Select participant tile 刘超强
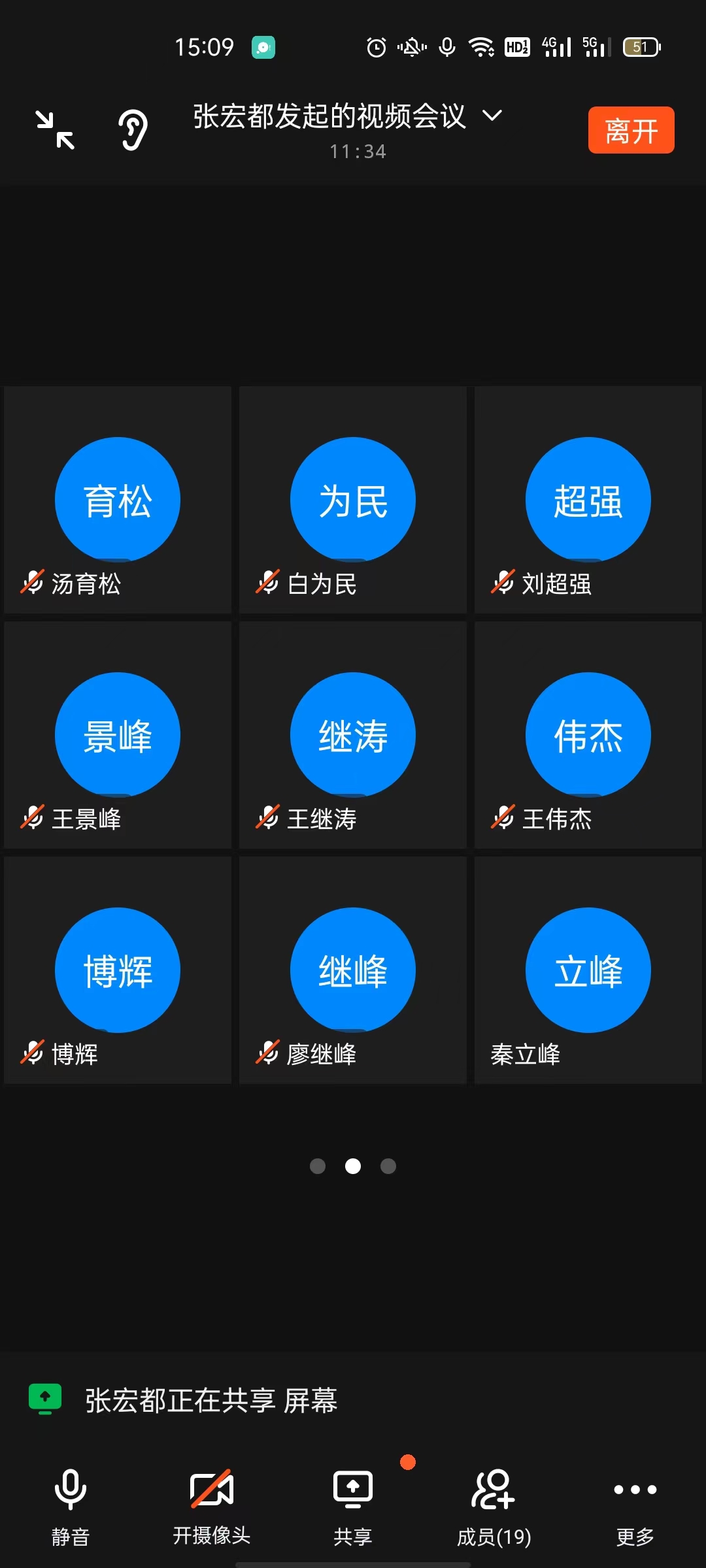The height and width of the screenshot is (1568, 706). click(588, 500)
